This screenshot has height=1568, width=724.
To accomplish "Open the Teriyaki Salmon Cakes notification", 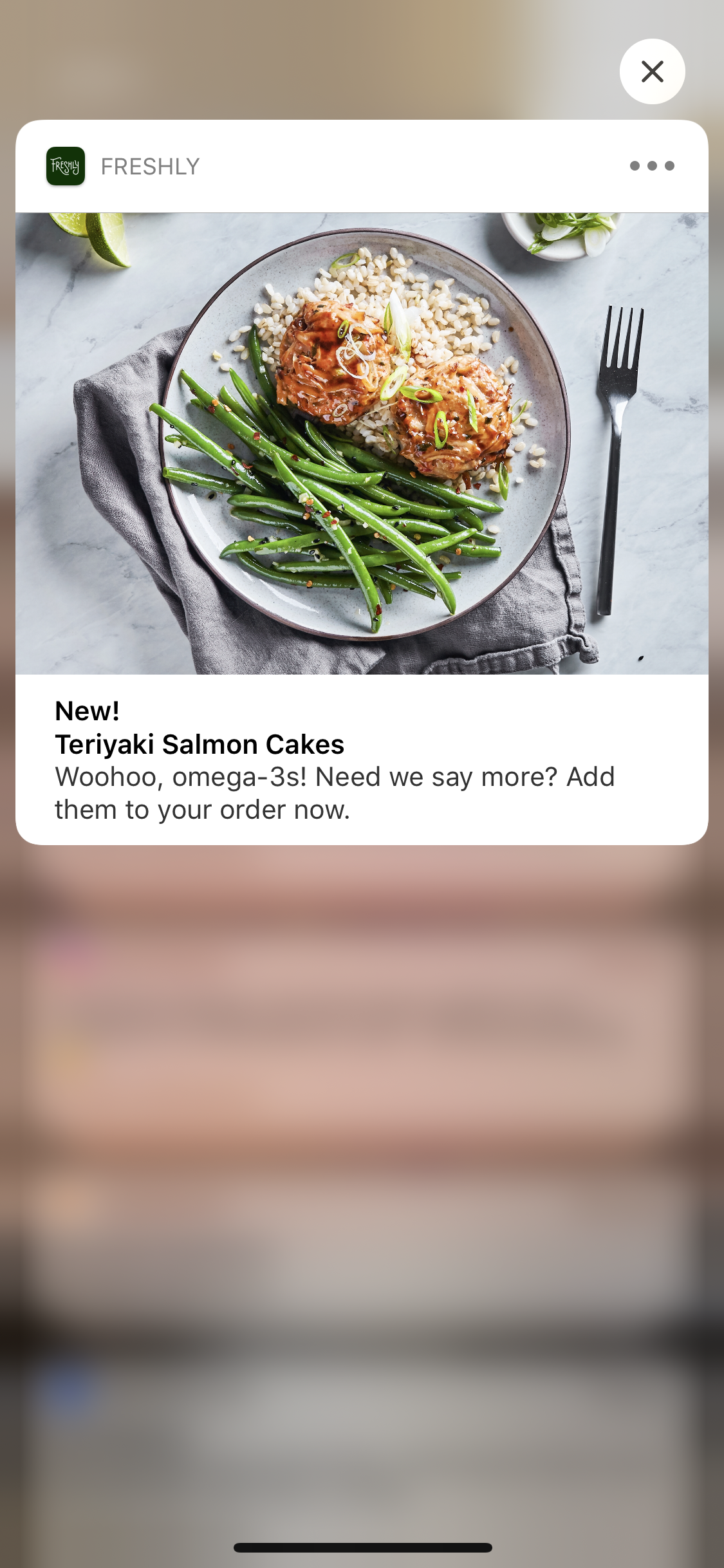I will [x=362, y=760].
